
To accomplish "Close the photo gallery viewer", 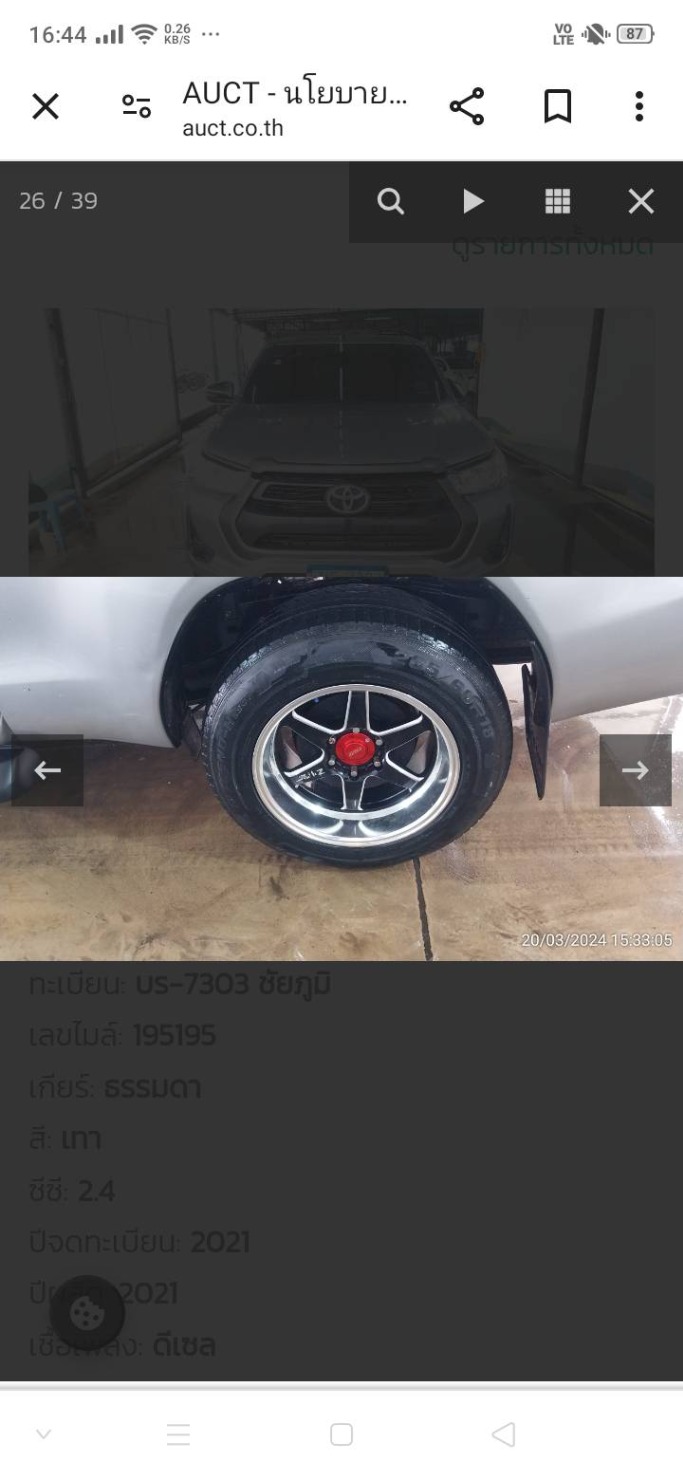I will (x=641, y=202).
